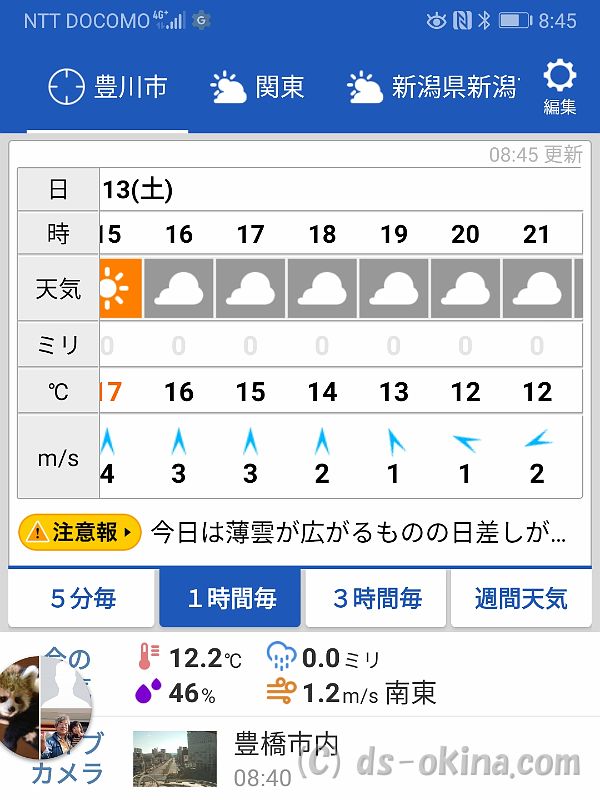Show the 週間天気 weekly forecast
600x800 pixels.
pos(521,598)
